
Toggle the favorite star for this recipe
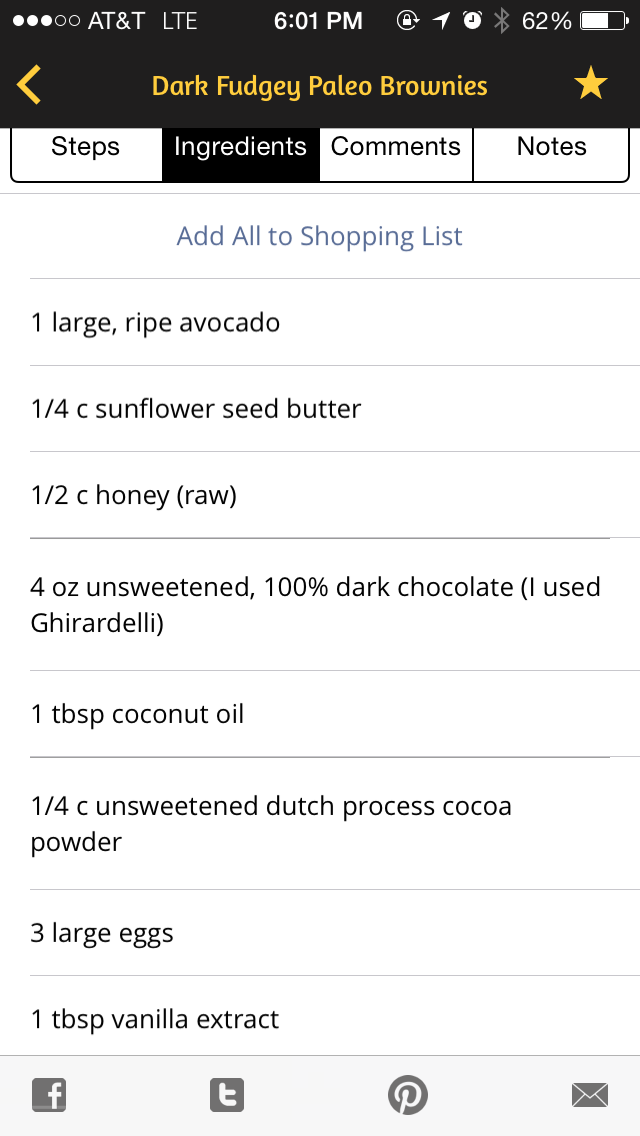591,85
